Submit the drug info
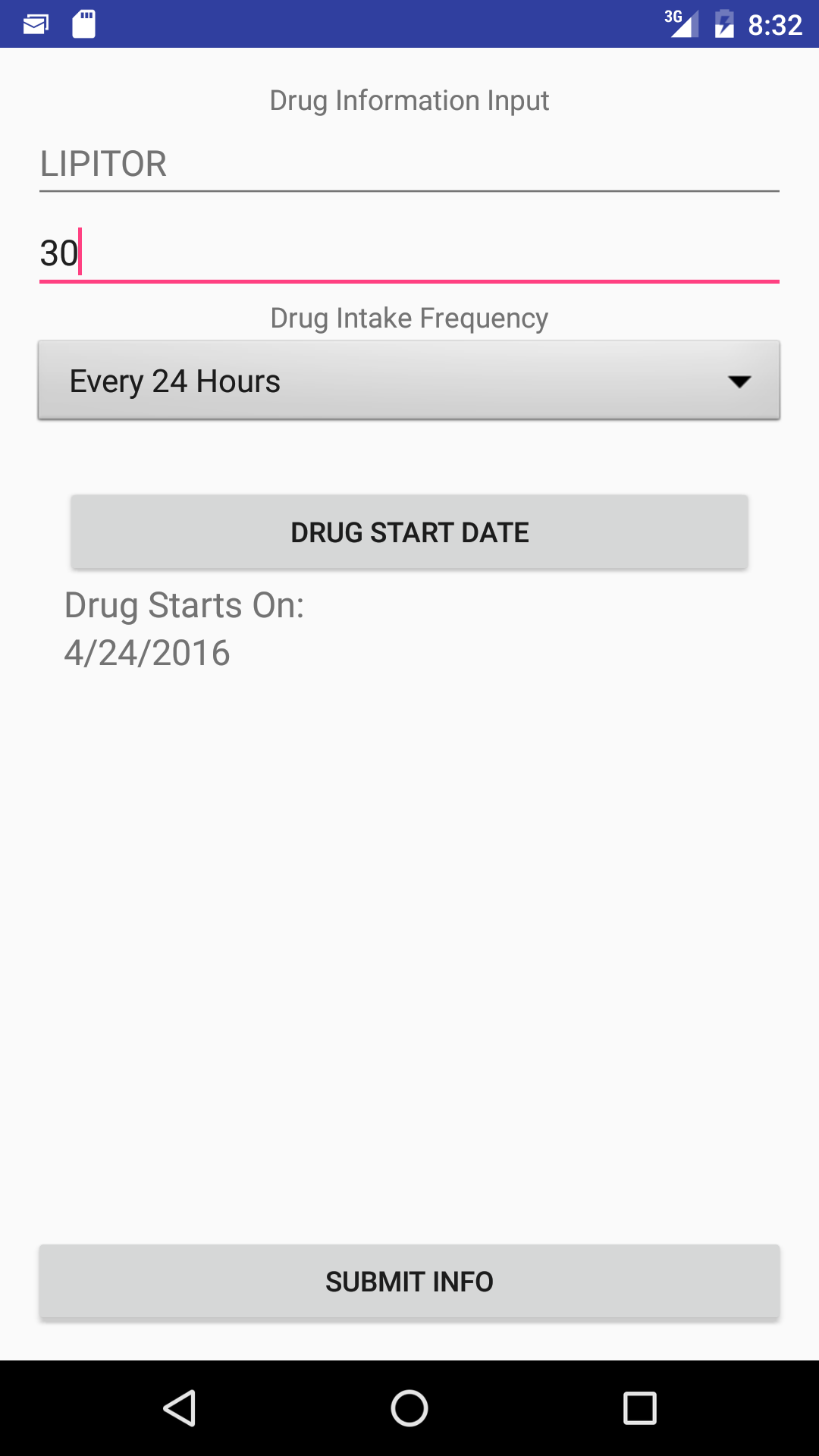This screenshot has width=819, height=1456. click(409, 1282)
